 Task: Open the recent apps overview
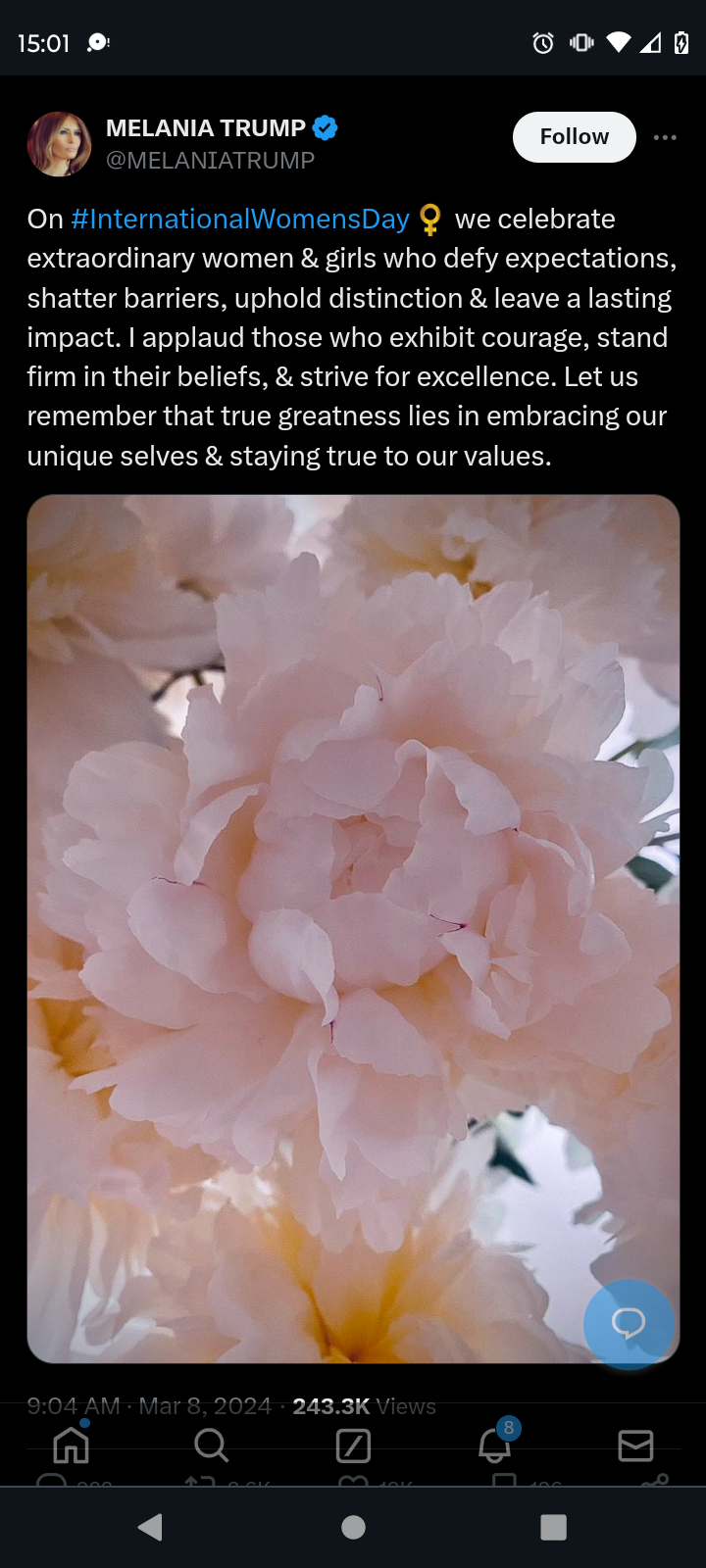(554, 1527)
